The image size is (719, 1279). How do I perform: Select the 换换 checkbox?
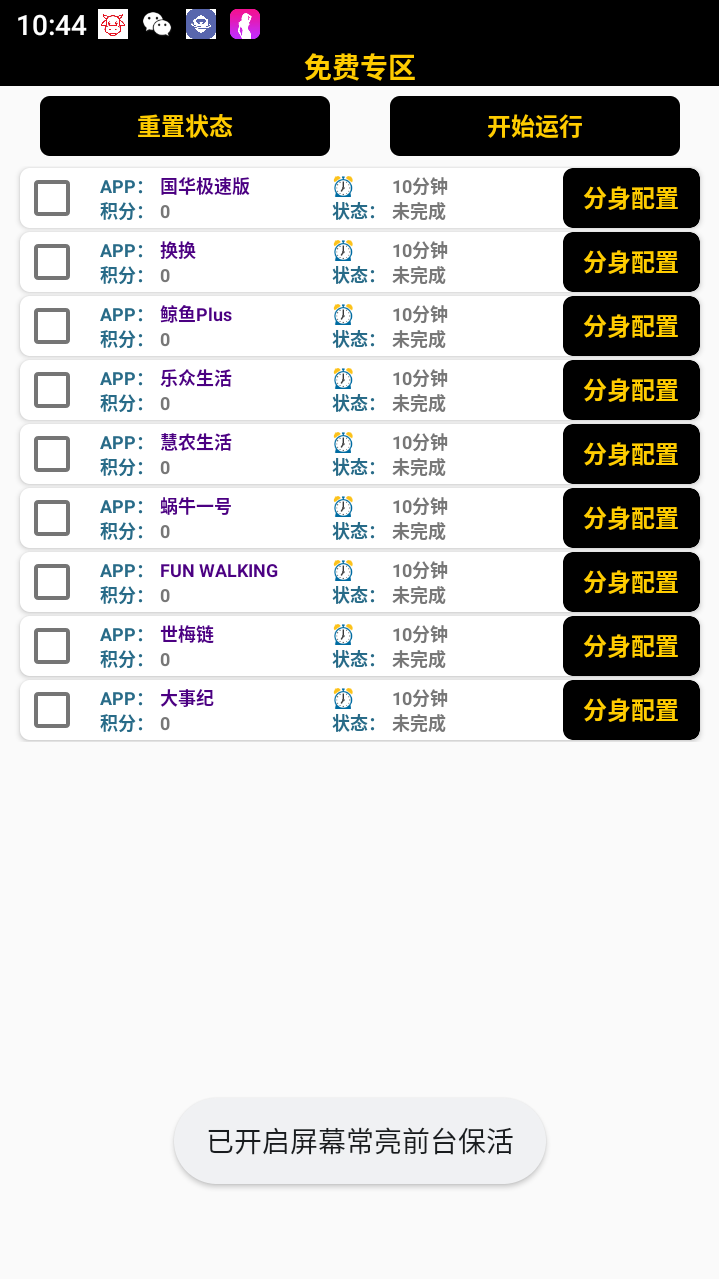52,262
